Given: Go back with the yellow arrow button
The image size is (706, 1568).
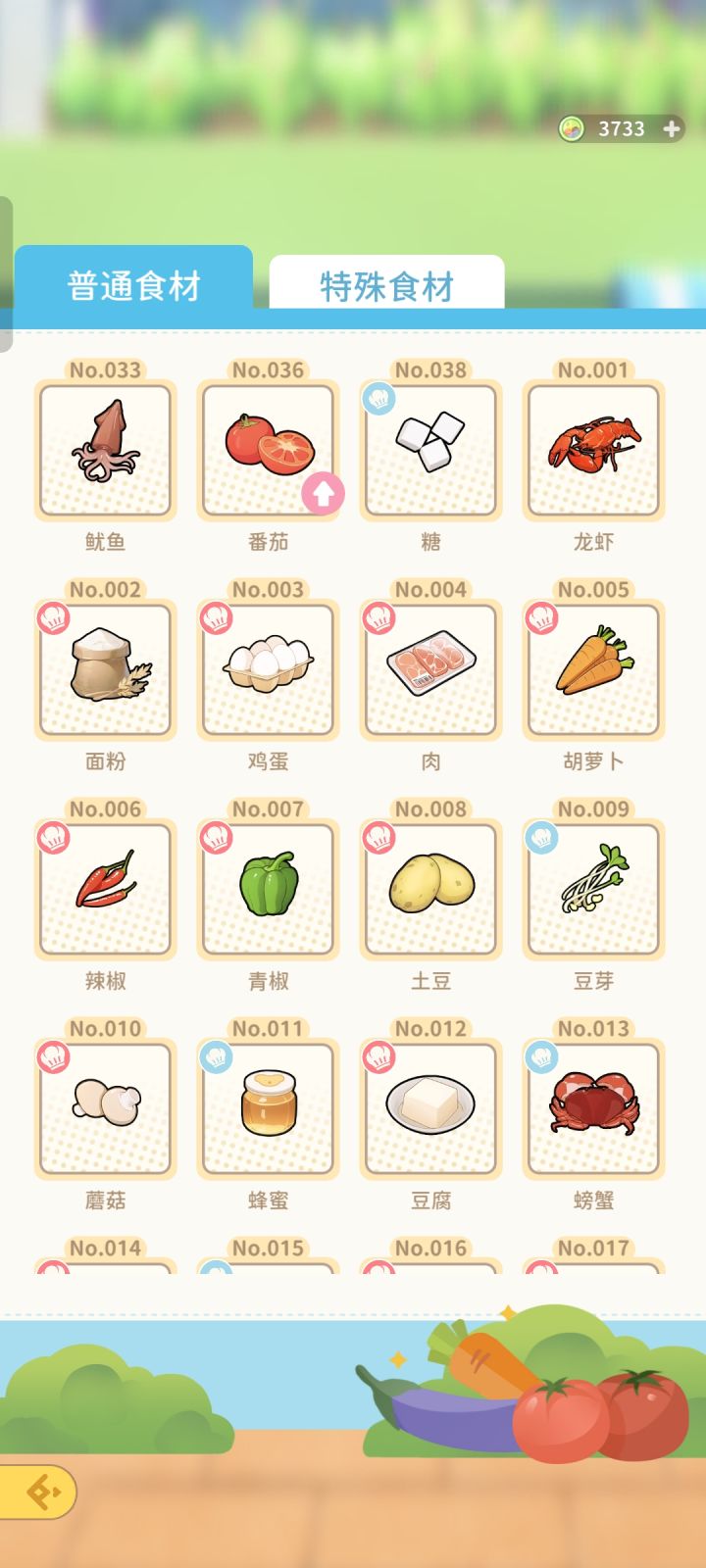Looking at the screenshot, I should [39, 1493].
